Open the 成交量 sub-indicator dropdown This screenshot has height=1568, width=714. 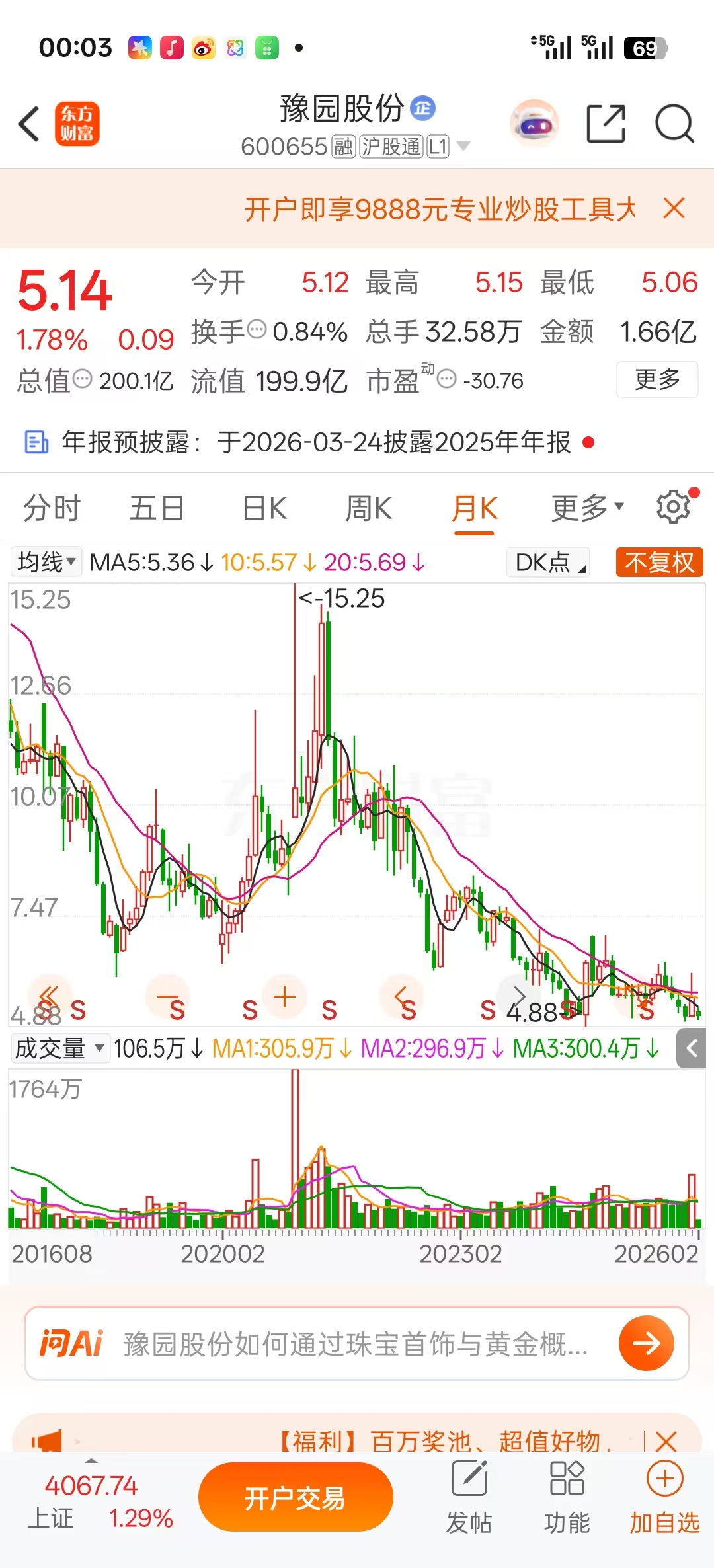click(59, 1048)
